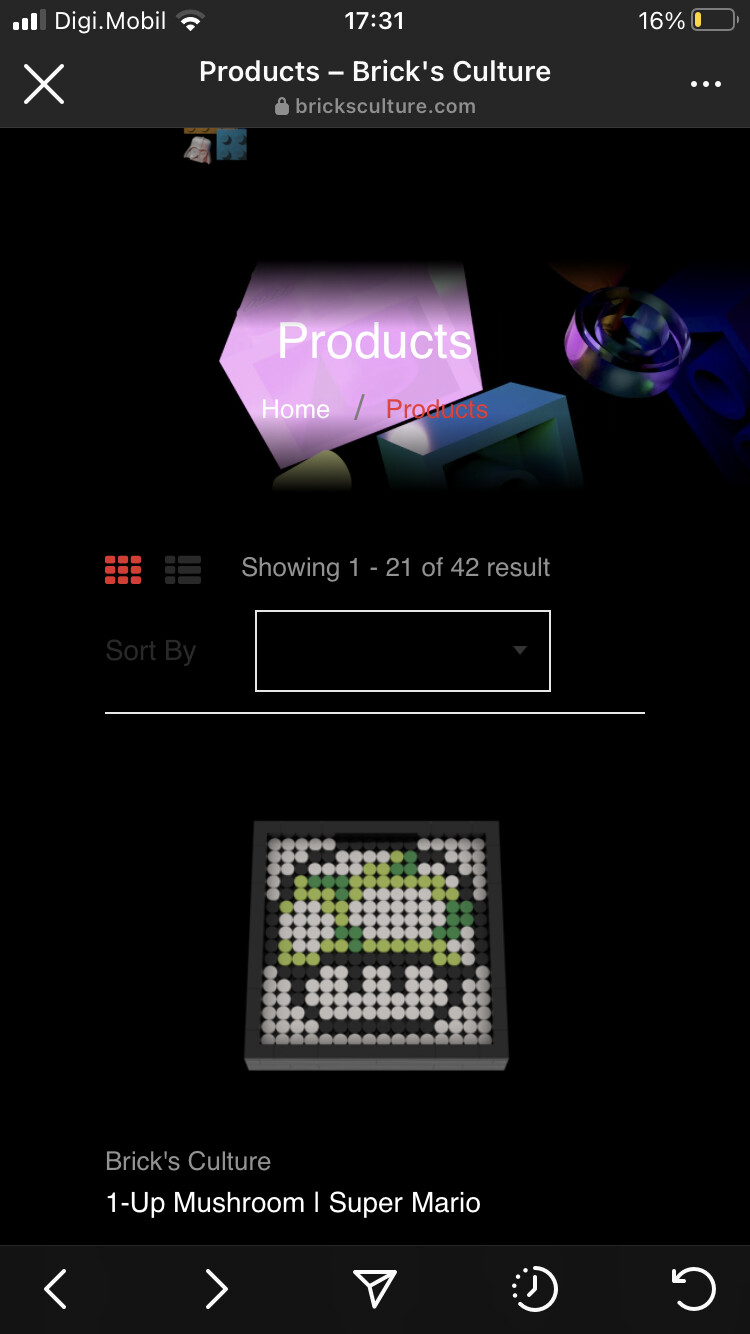The height and width of the screenshot is (1334, 750).
Task: Reload the Products page
Action: click(693, 1289)
